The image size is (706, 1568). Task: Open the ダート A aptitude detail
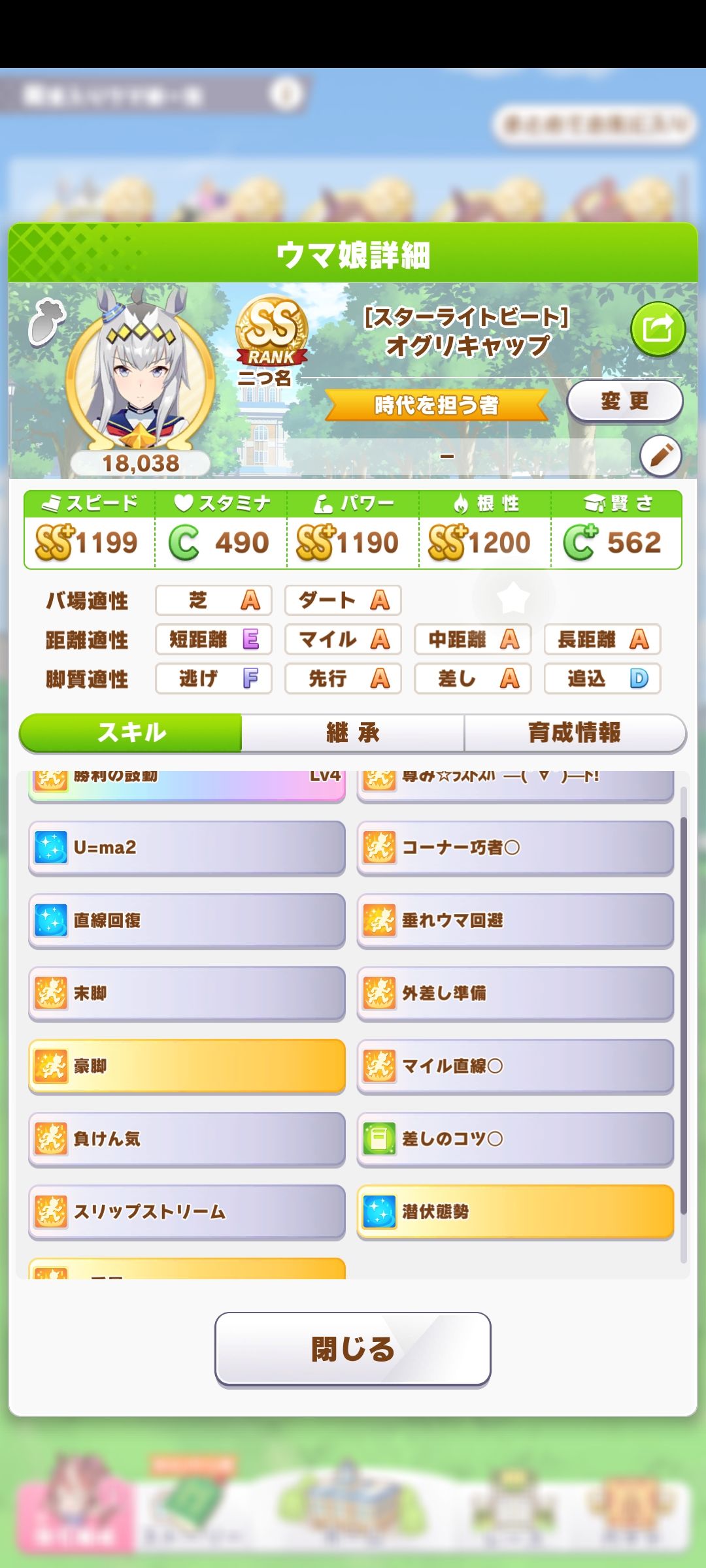tap(343, 600)
